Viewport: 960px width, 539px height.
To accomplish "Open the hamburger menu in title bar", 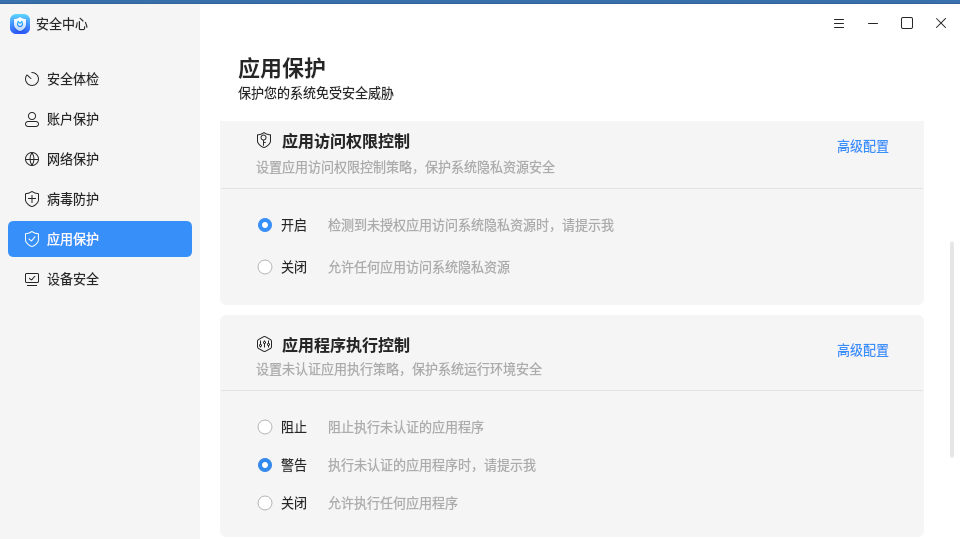I will tap(839, 23).
